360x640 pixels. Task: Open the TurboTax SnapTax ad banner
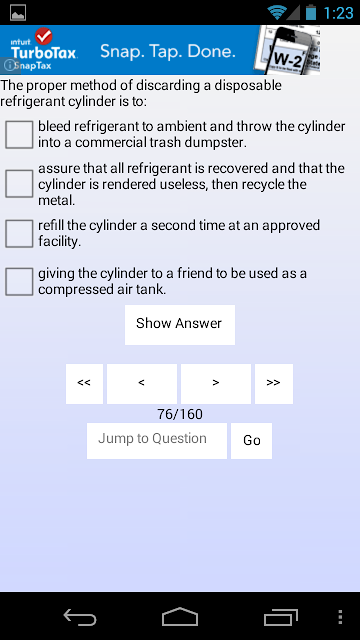pyautogui.click(x=160, y=50)
